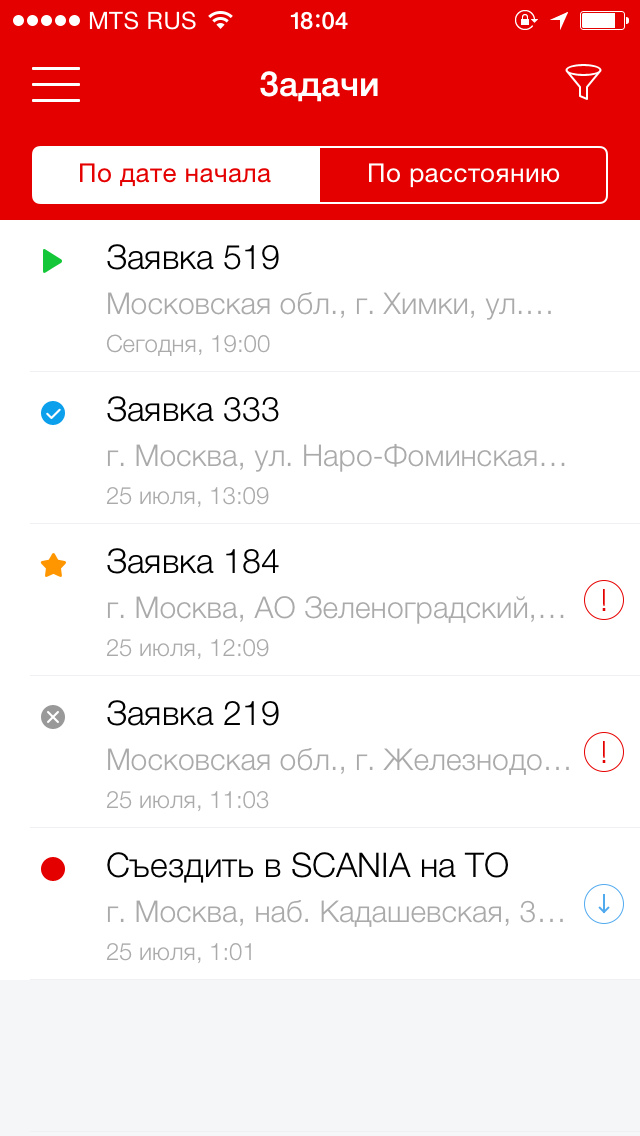
Task: Open Заявка 219 task
Action: (x=320, y=752)
